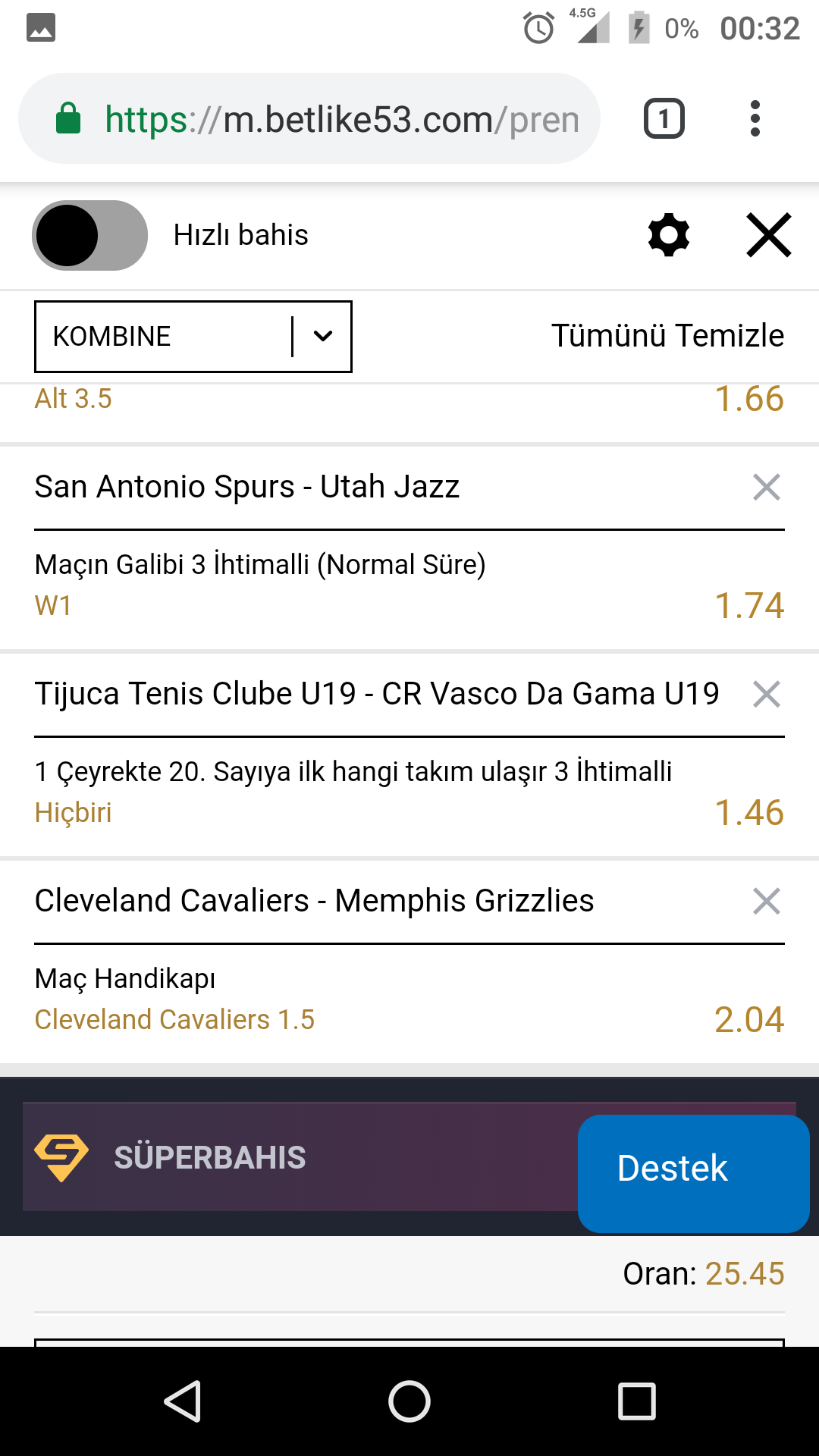Expand the KOMBINE bet type dropdown
The image size is (819, 1456).
[193, 337]
